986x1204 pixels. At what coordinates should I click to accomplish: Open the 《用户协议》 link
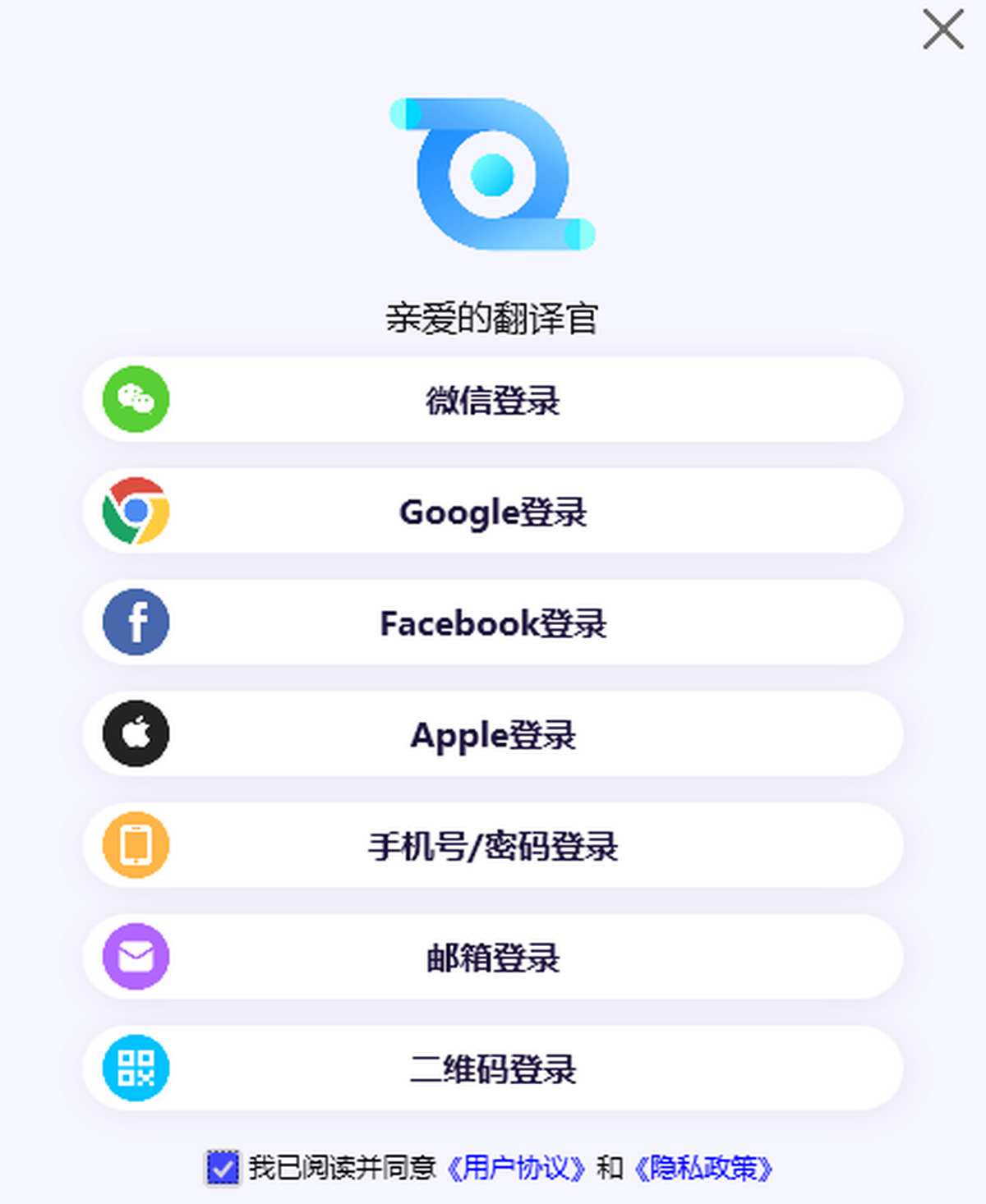pyautogui.click(x=516, y=1167)
